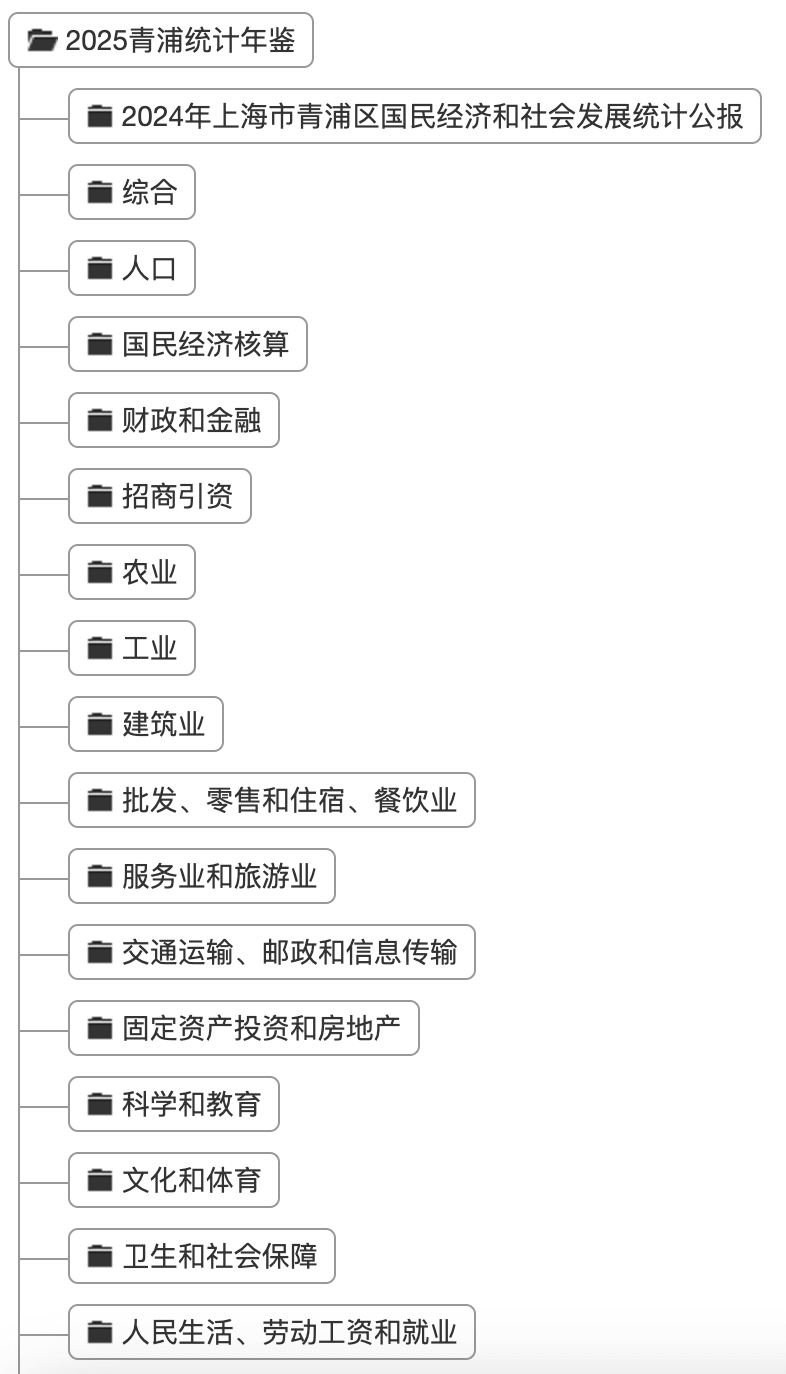Select 交通运输、邮政和信息传输 folder

coord(272,953)
